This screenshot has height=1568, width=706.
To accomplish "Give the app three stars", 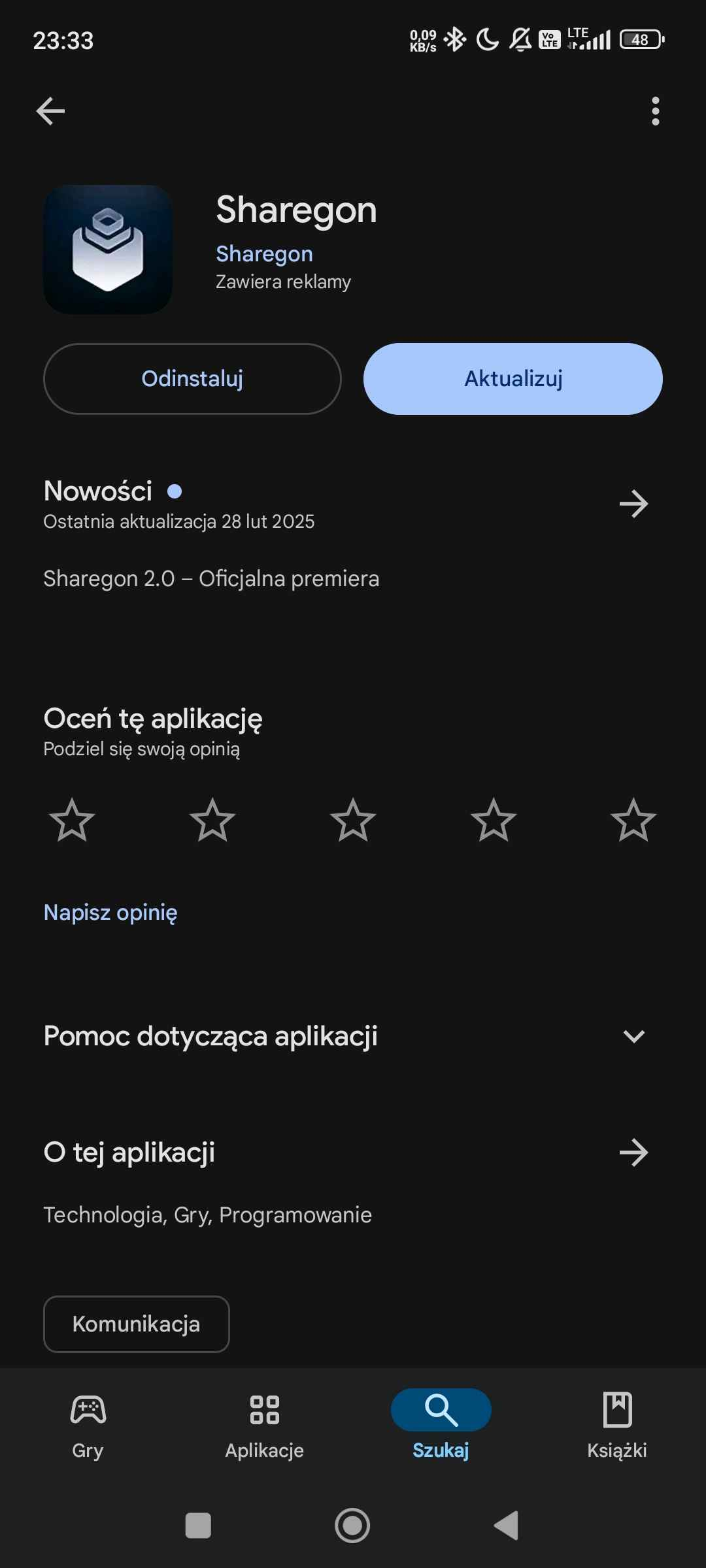I will click(x=353, y=820).
